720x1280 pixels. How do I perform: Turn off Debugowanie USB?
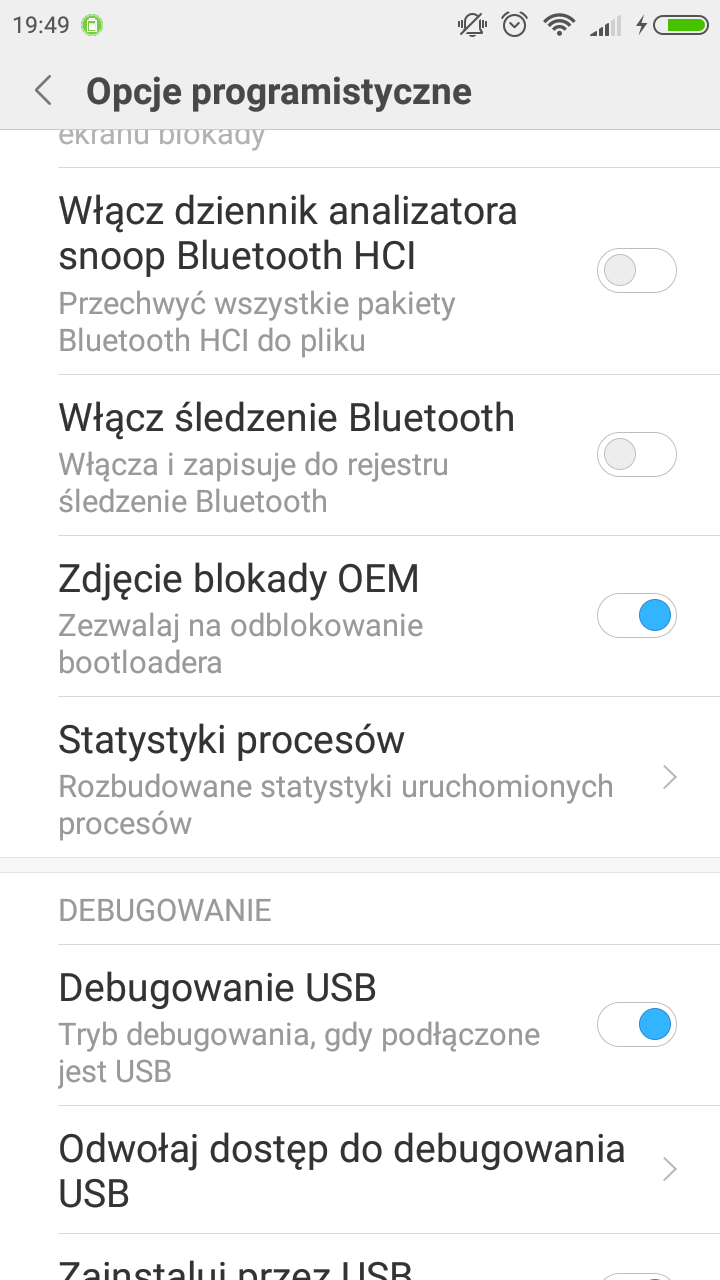(x=636, y=1025)
